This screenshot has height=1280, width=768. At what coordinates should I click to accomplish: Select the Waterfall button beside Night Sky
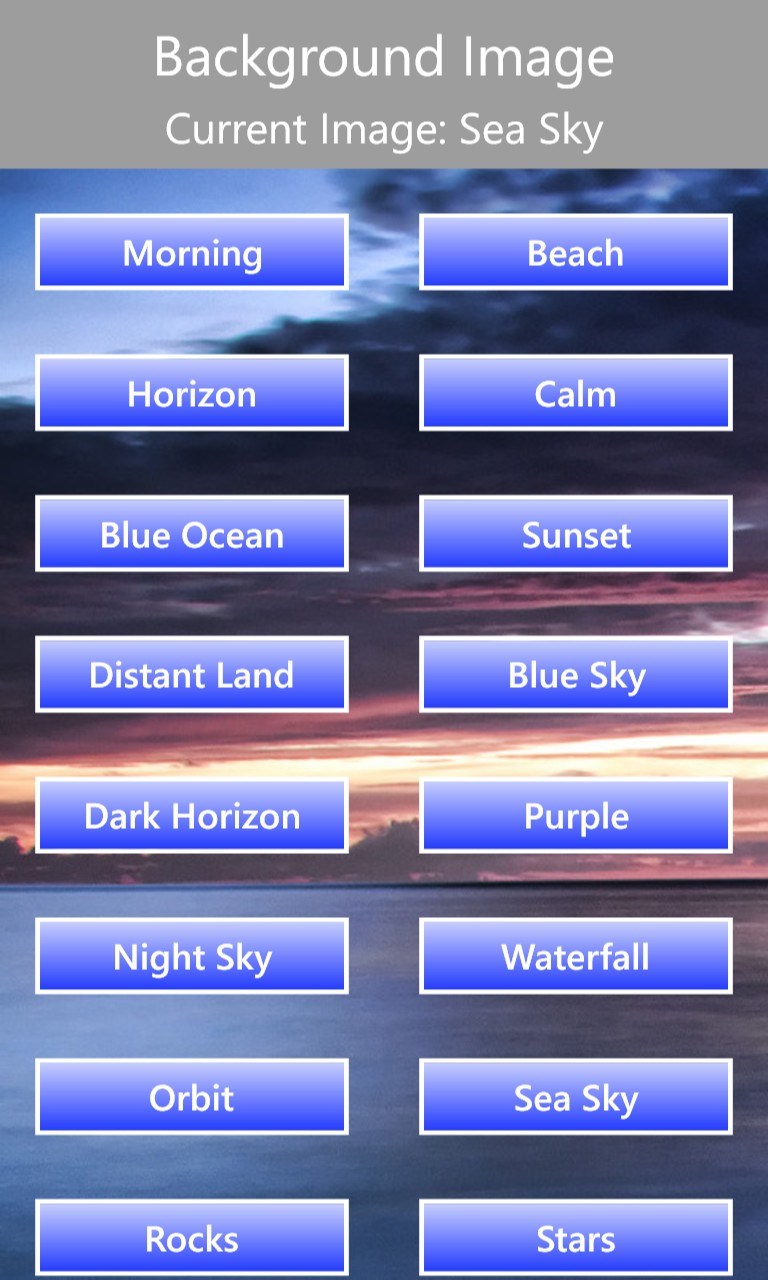[576, 956]
